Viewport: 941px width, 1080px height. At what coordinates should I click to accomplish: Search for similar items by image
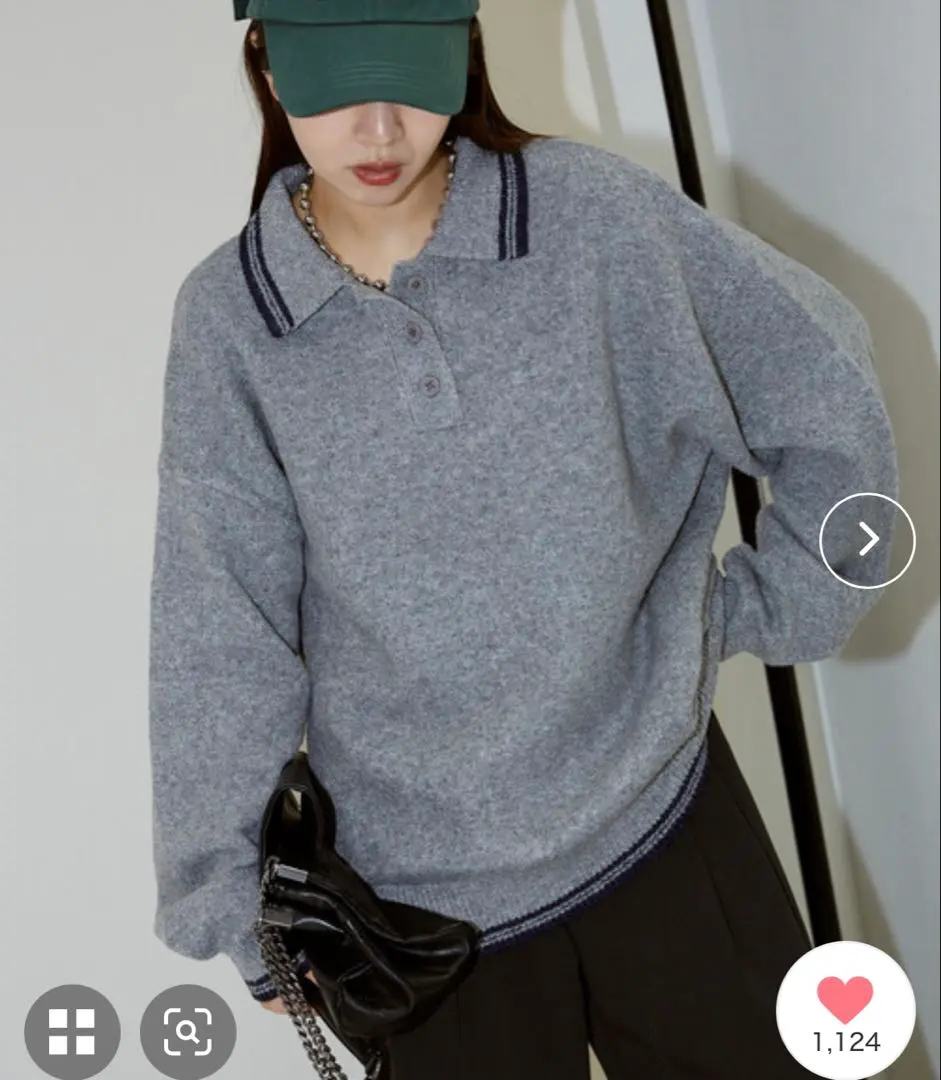[188, 1032]
